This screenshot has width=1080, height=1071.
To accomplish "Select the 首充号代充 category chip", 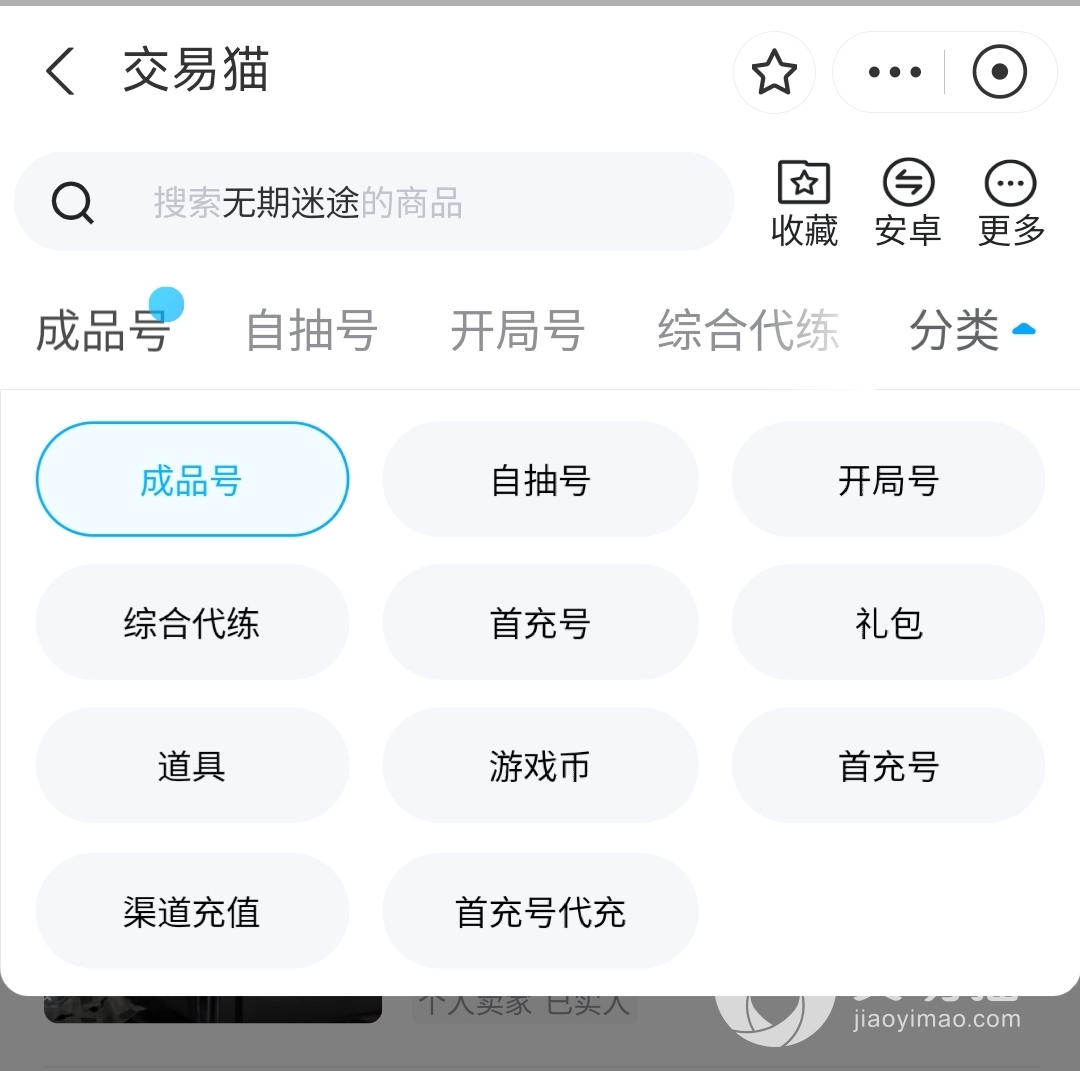I will [x=540, y=911].
